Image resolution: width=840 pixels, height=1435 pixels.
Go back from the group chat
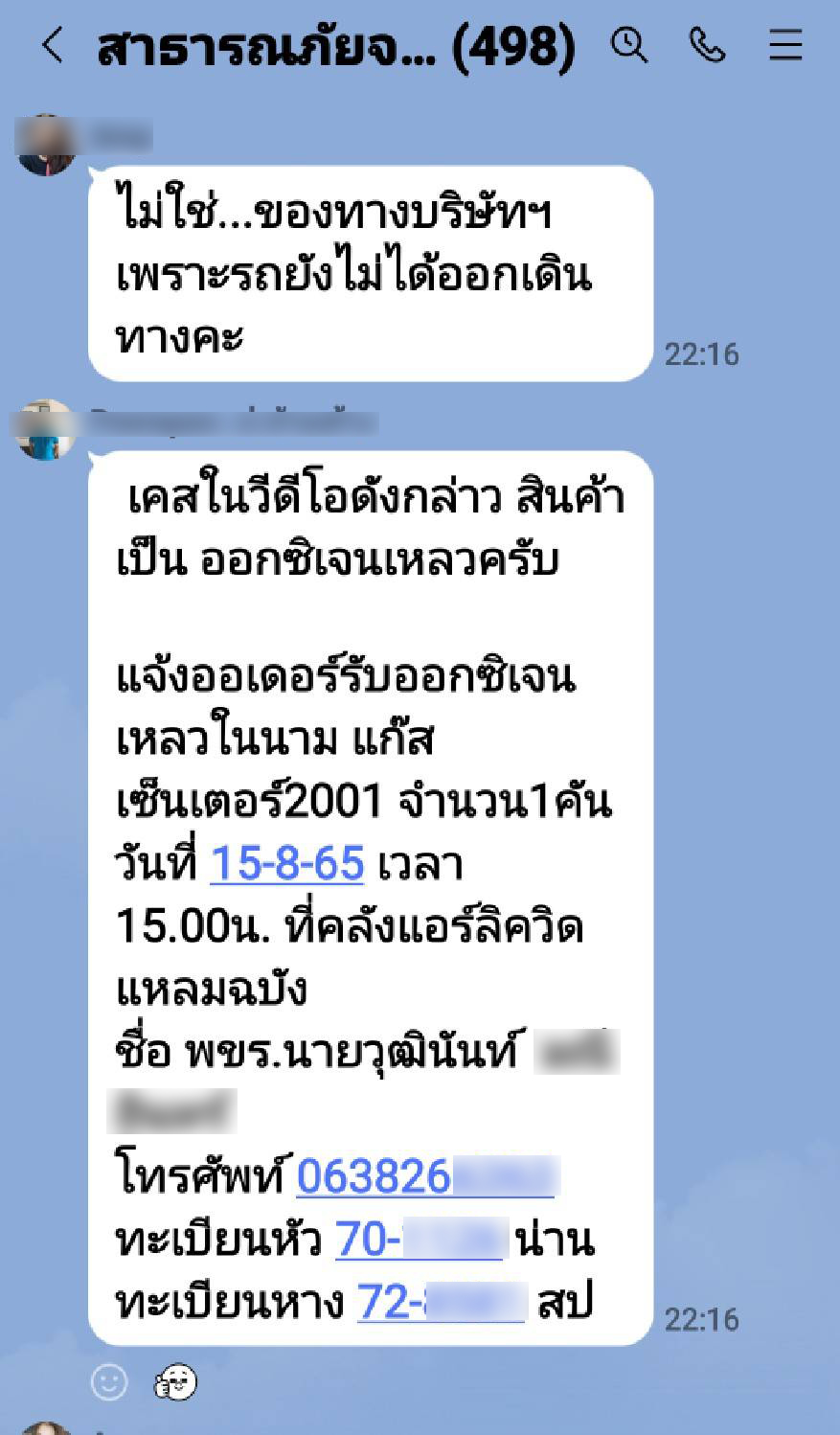pyautogui.click(x=53, y=45)
